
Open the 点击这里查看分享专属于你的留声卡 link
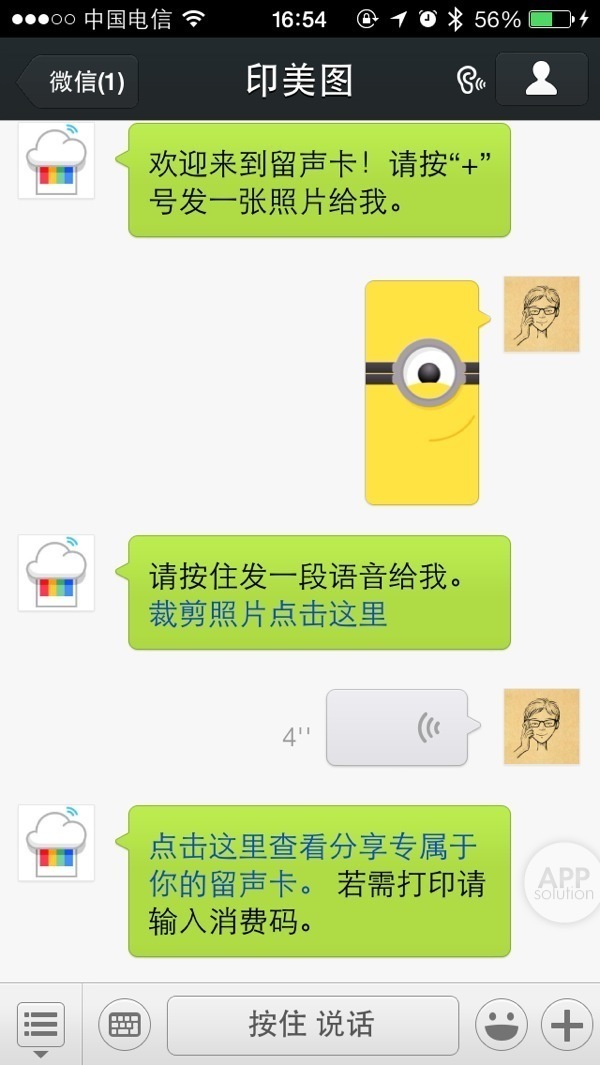tap(312, 865)
